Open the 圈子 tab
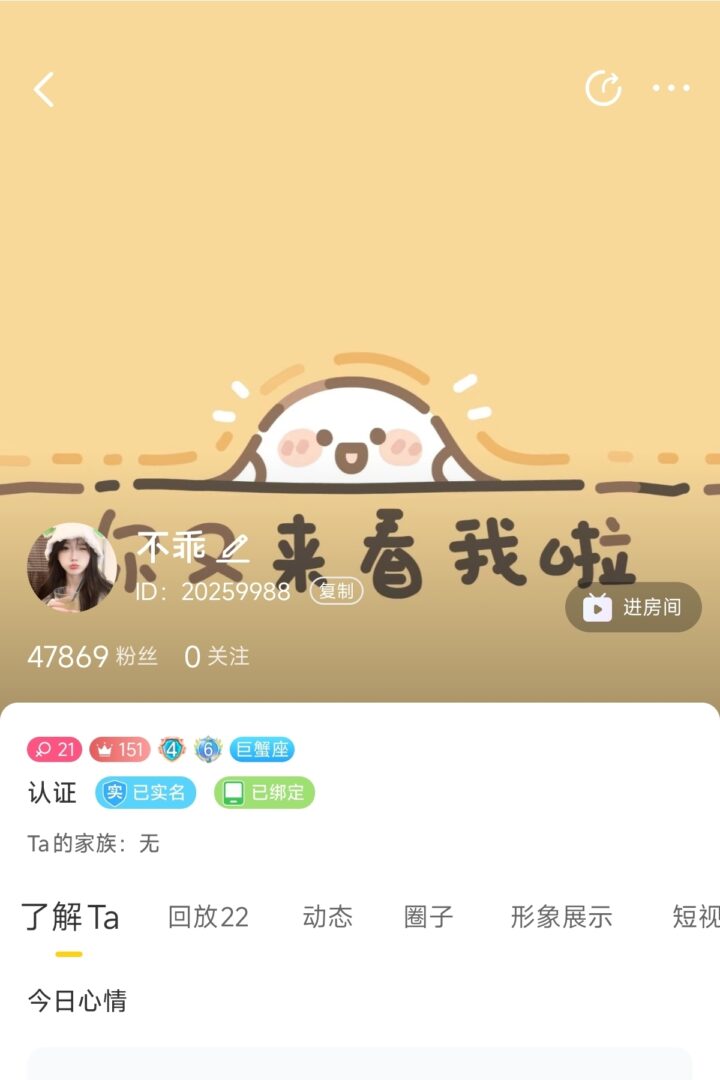Screen dimensions: 720x1080 (x=429, y=917)
